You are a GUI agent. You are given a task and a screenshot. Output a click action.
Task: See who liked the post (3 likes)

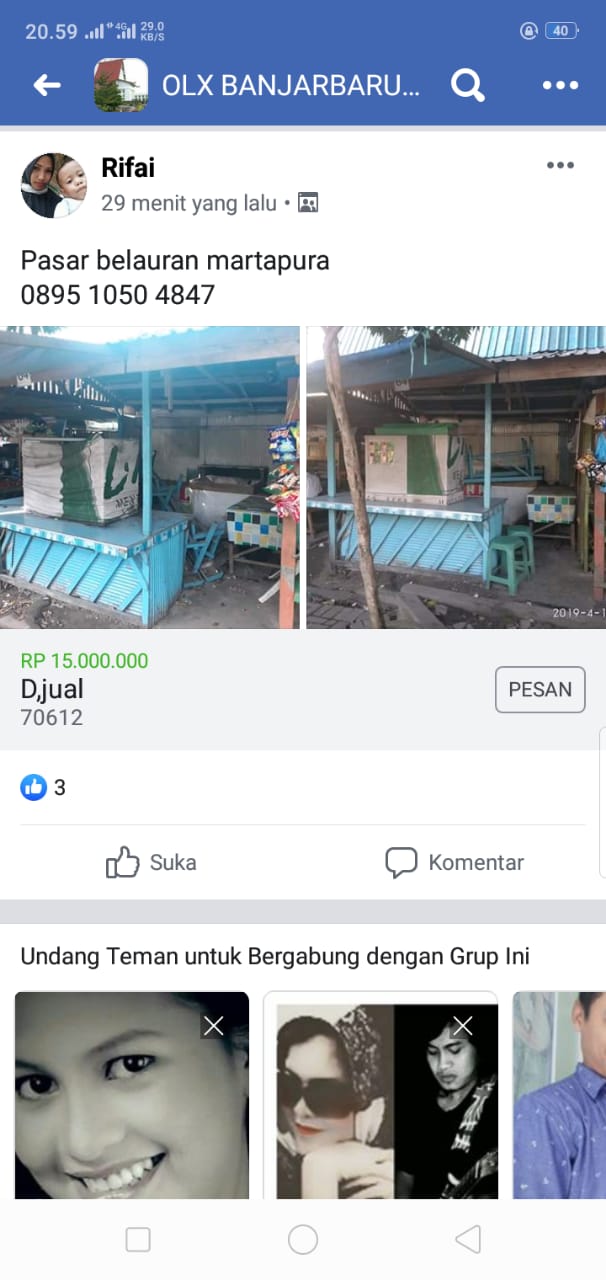click(43, 788)
